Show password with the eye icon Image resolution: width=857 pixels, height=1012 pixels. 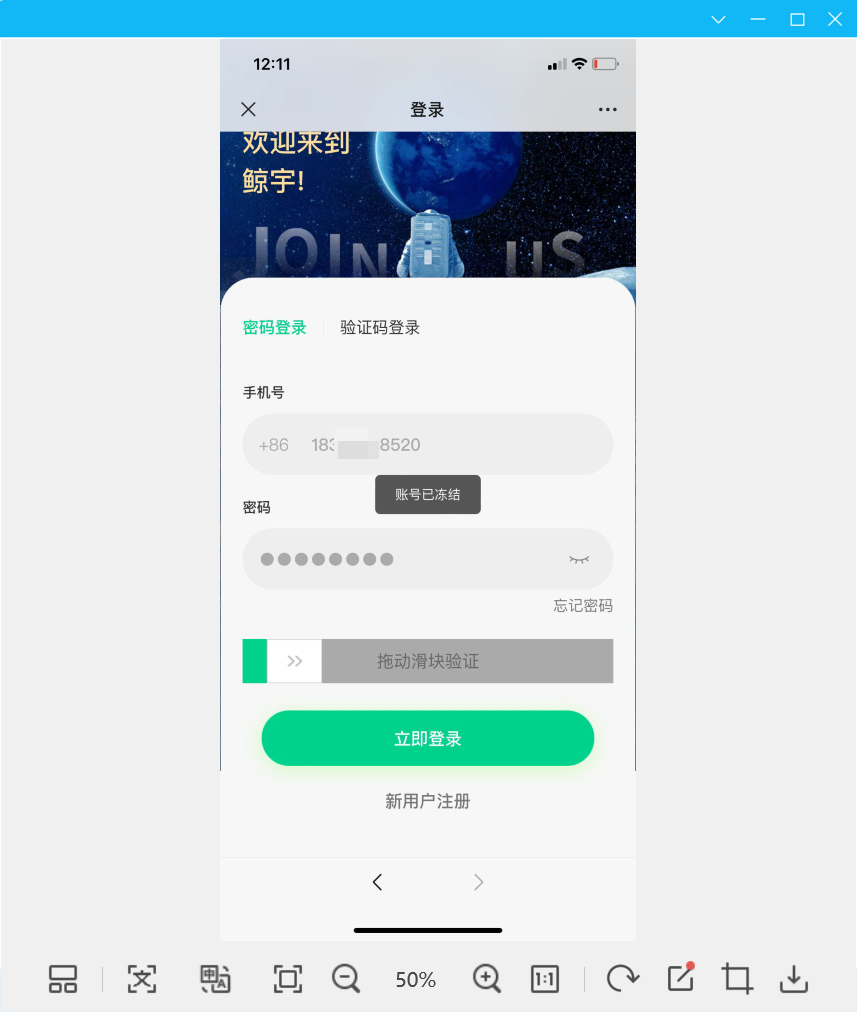pyautogui.click(x=579, y=559)
